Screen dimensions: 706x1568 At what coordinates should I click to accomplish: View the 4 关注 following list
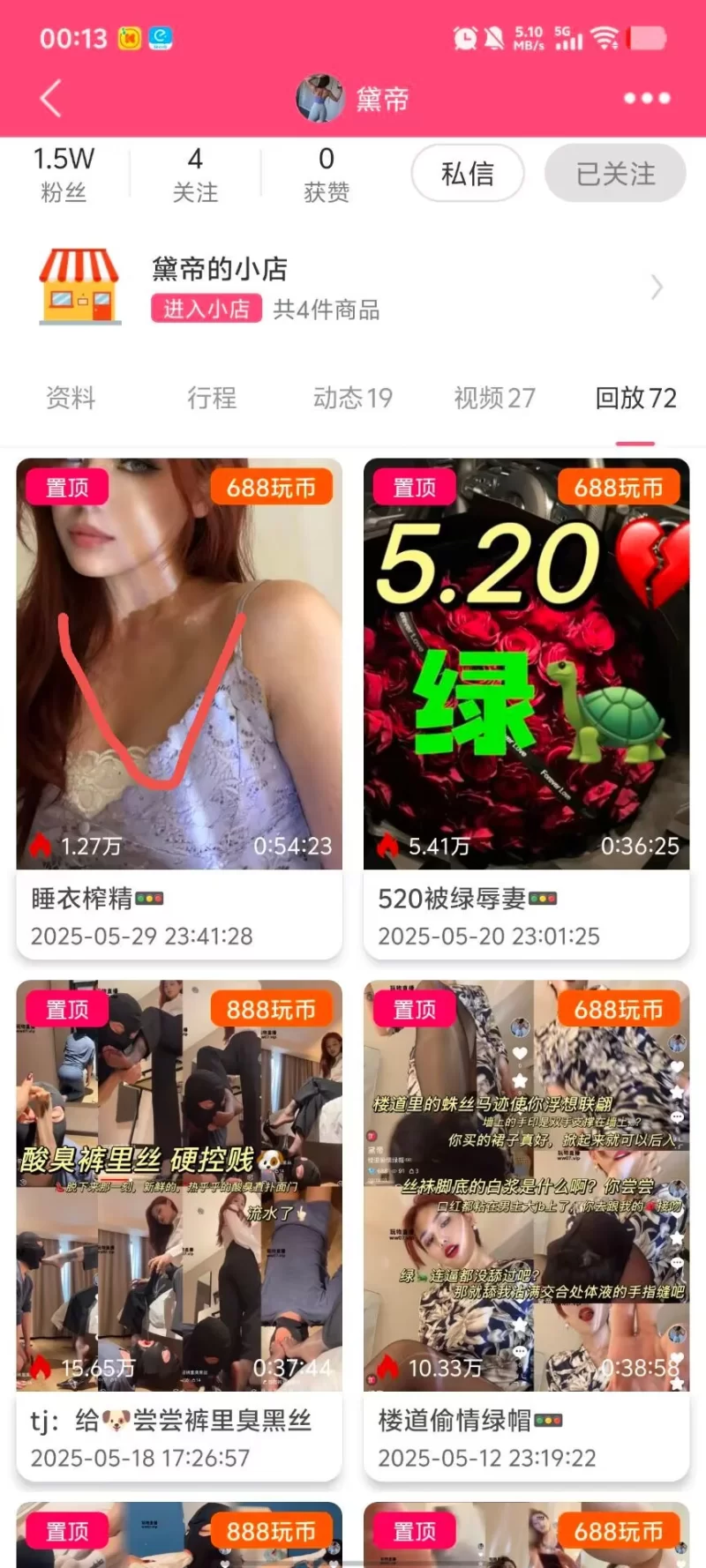(x=195, y=174)
